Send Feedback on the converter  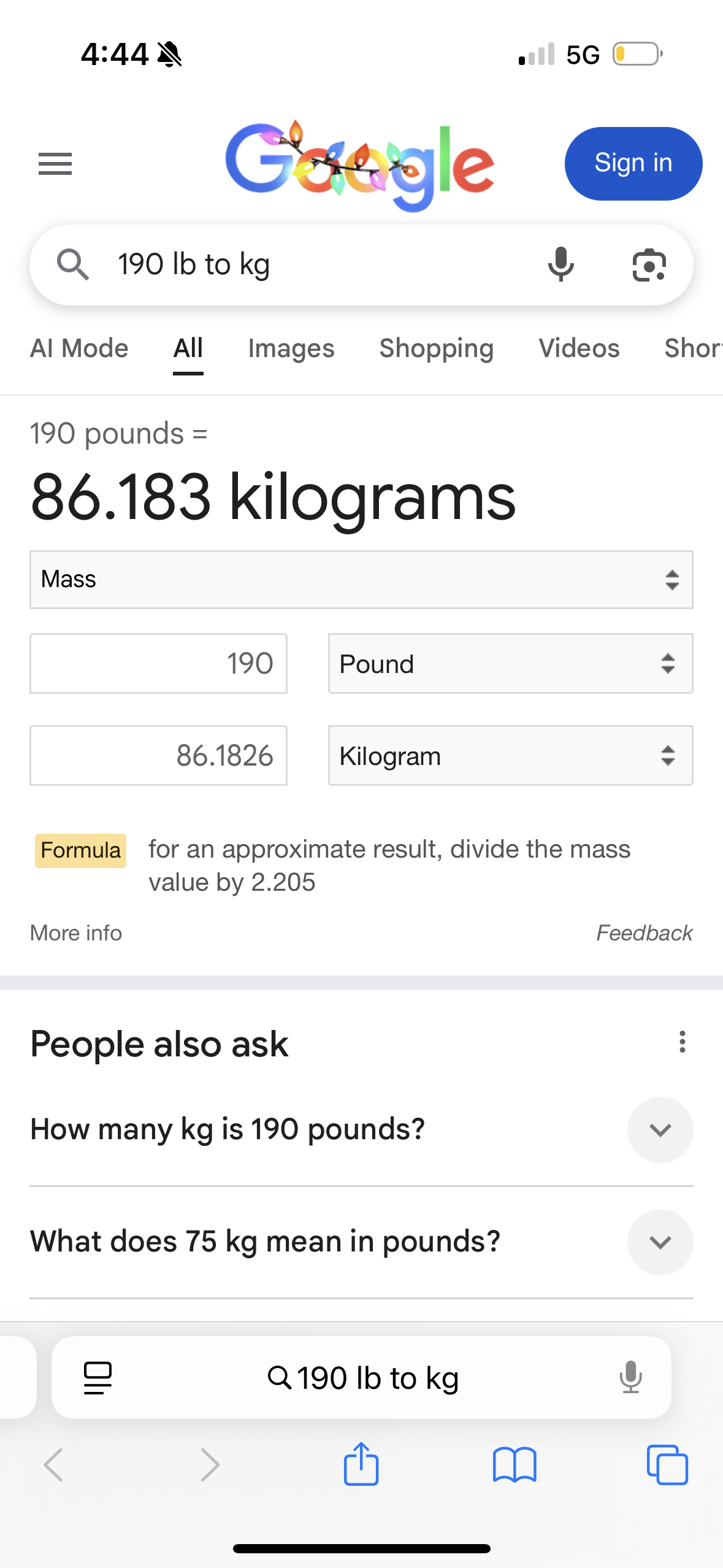tap(644, 933)
